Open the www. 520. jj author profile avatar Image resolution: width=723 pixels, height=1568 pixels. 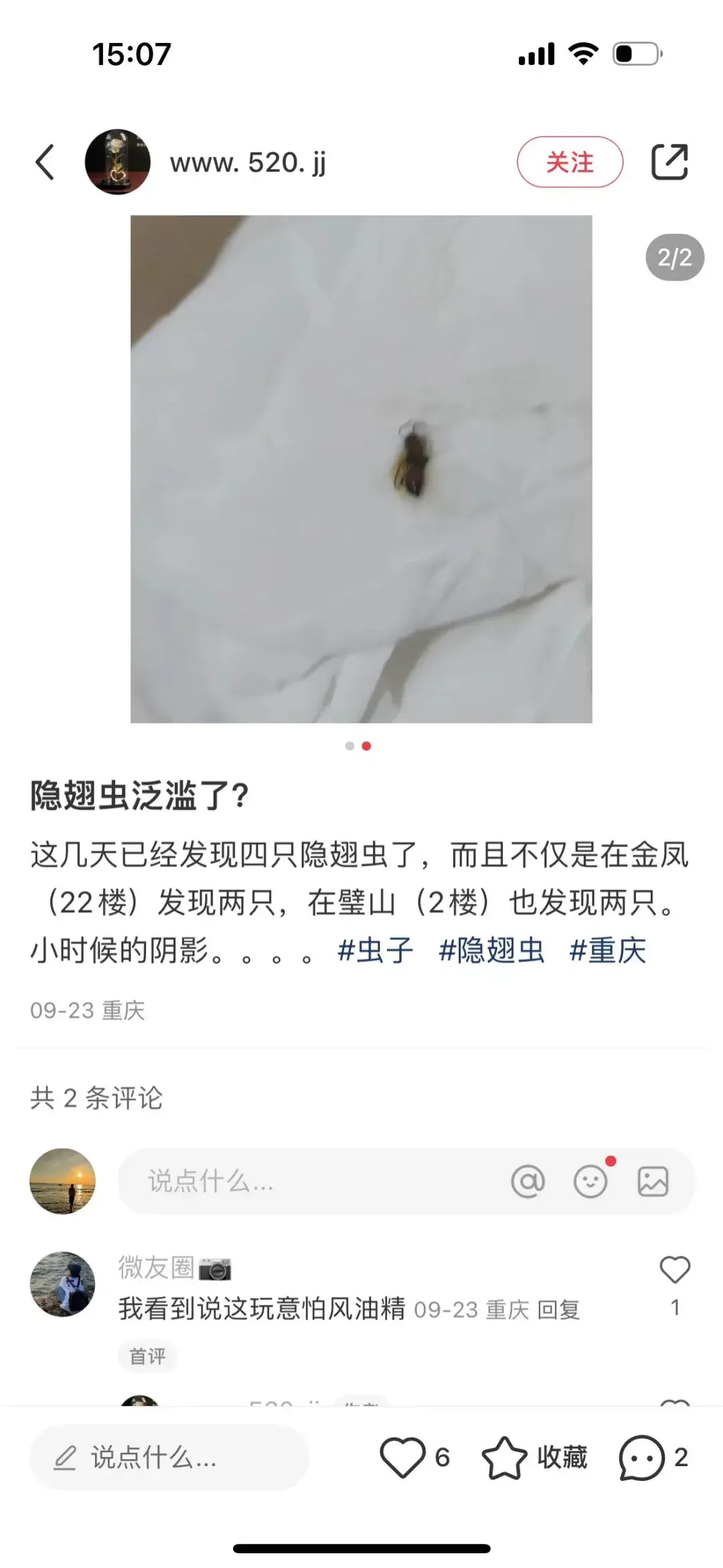(x=117, y=162)
